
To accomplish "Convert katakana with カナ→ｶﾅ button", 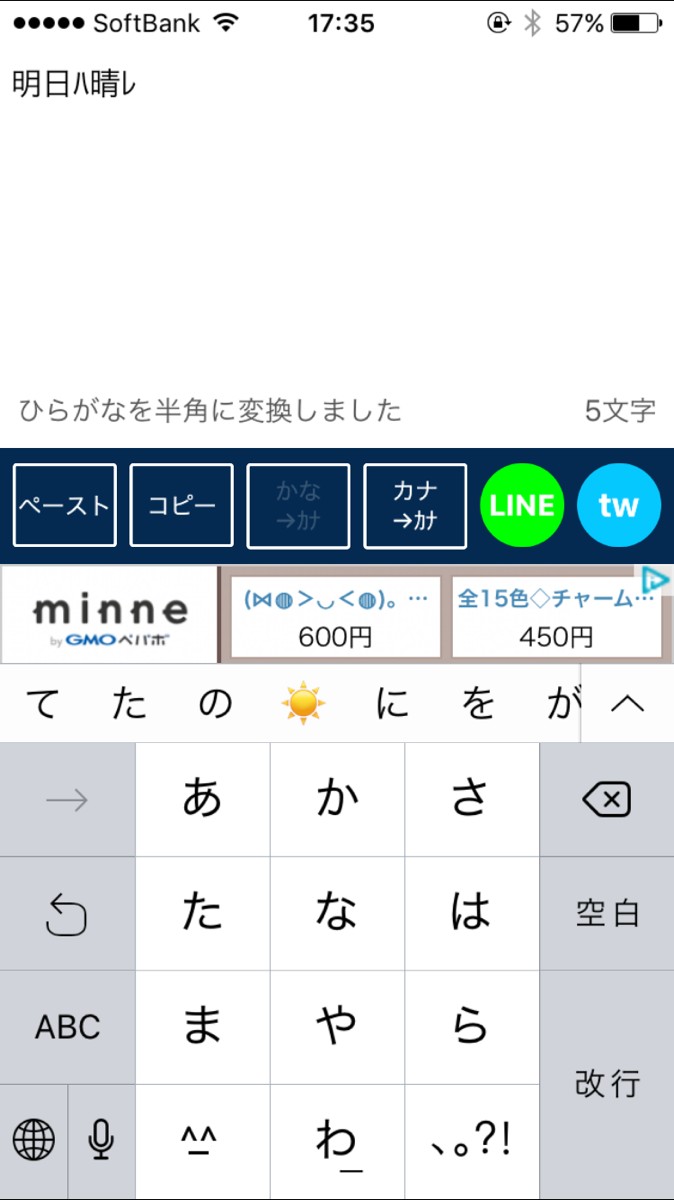I will 415,506.
